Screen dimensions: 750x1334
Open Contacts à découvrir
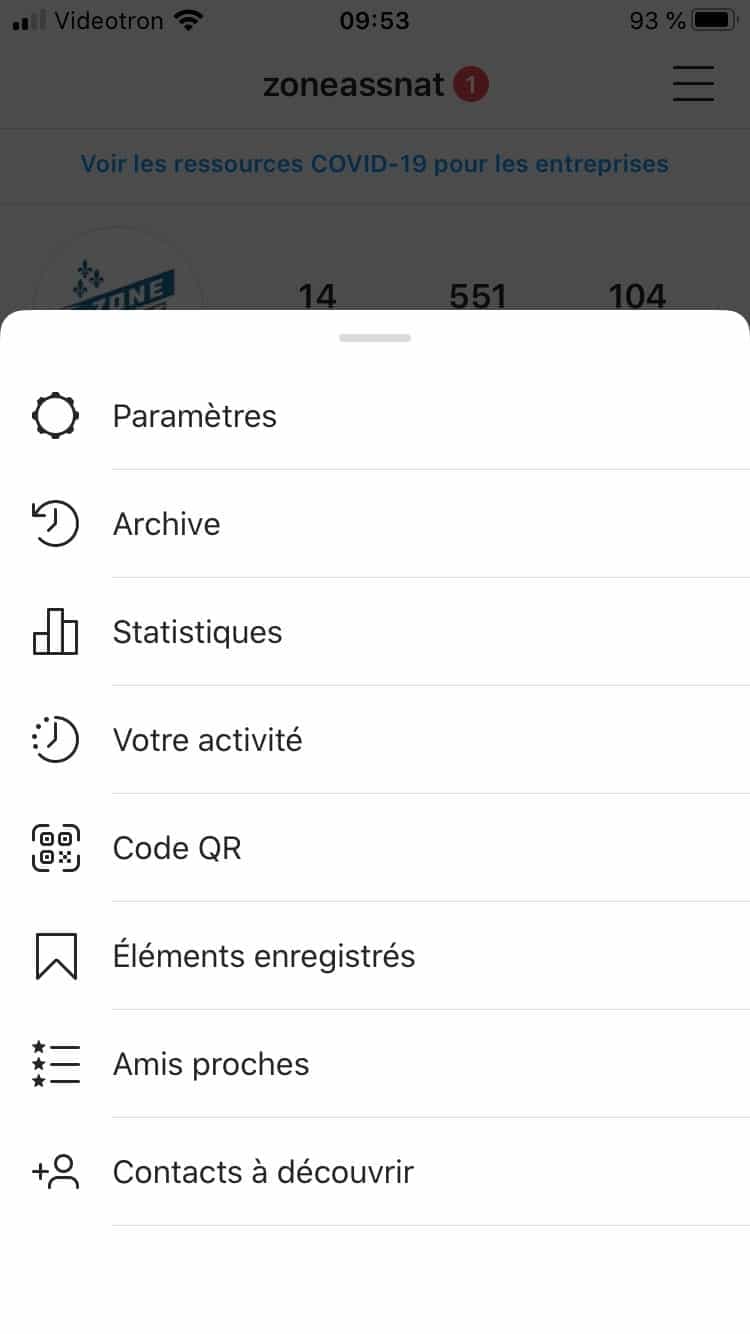tap(263, 1172)
